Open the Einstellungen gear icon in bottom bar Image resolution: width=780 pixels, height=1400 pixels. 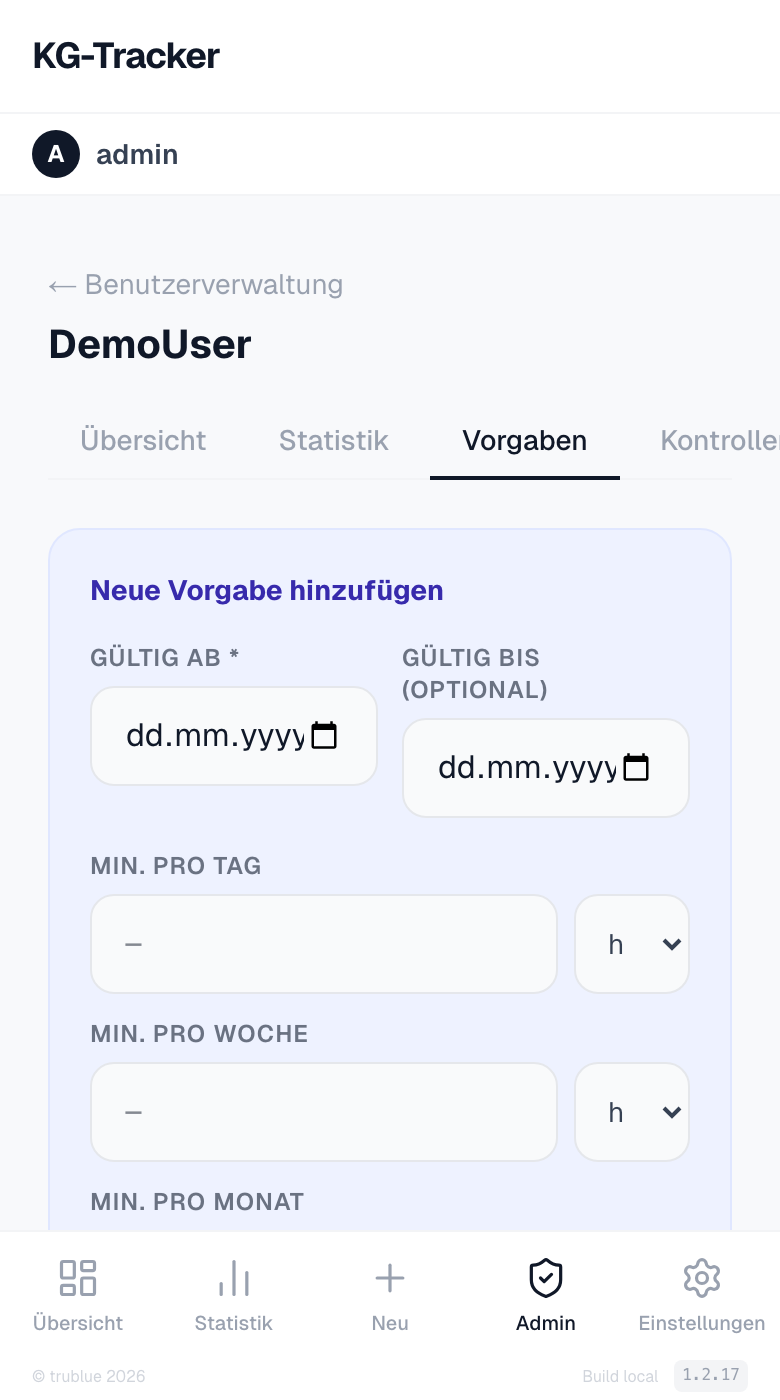pos(701,1278)
